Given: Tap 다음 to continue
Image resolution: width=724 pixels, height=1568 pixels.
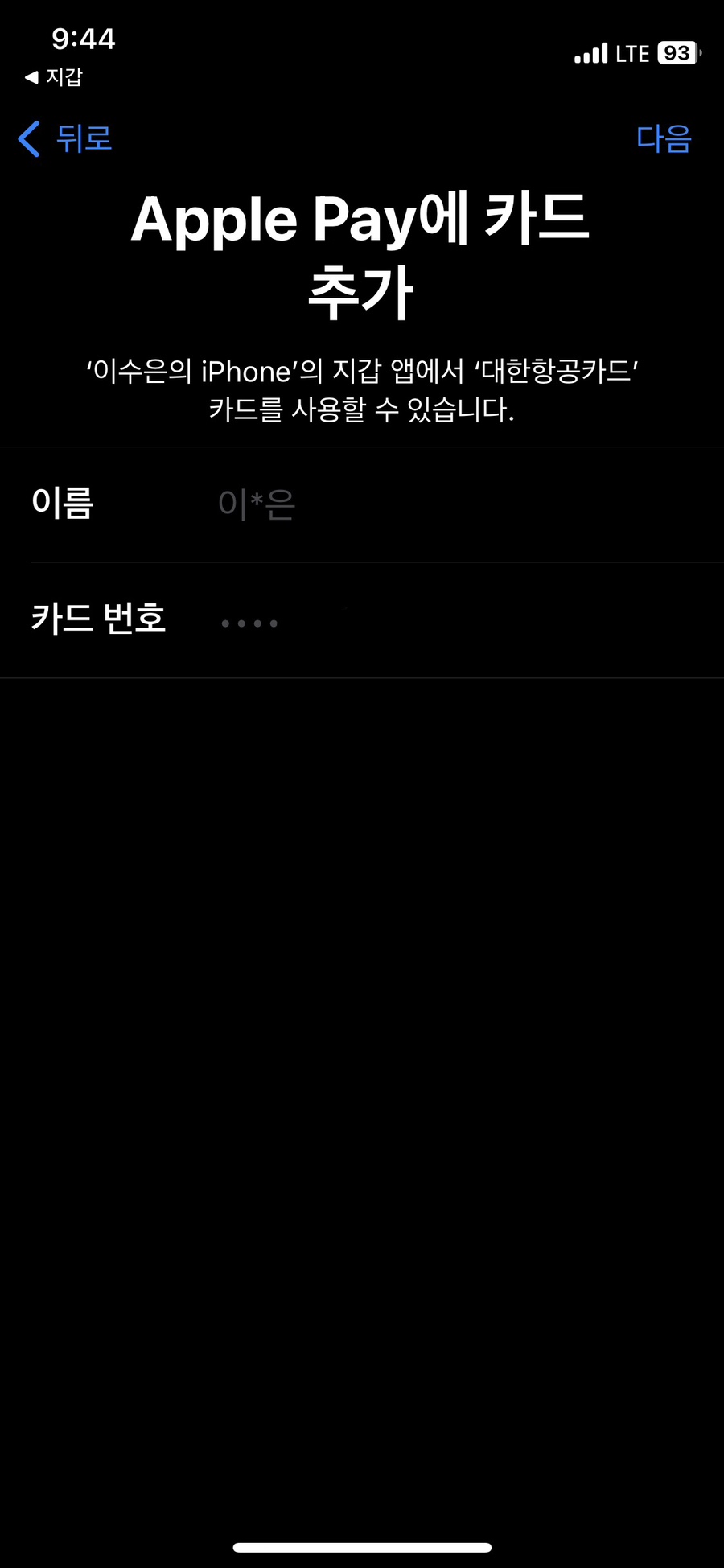Looking at the screenshot, I should tap(664, 138).
